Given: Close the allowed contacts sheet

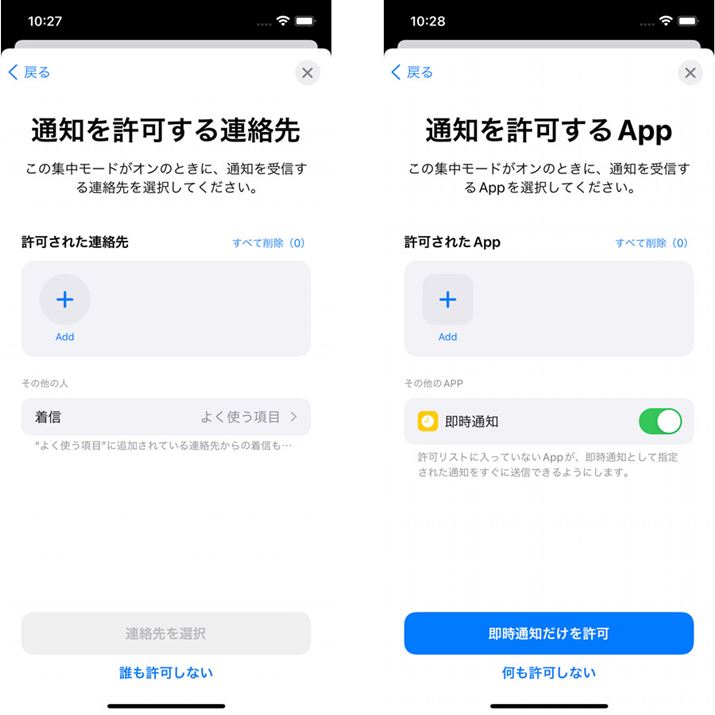Looking at the screenshot, I should (x=307, y=72).
